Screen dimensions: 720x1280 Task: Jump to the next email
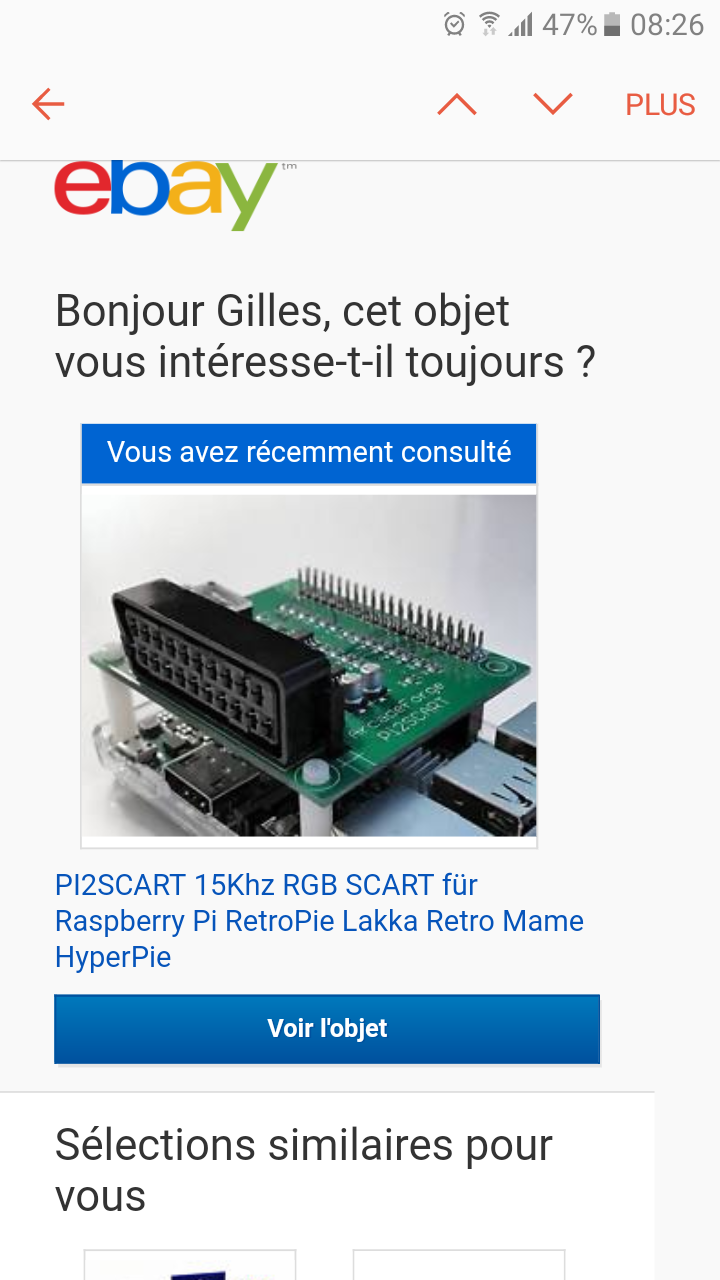[552, 104]
